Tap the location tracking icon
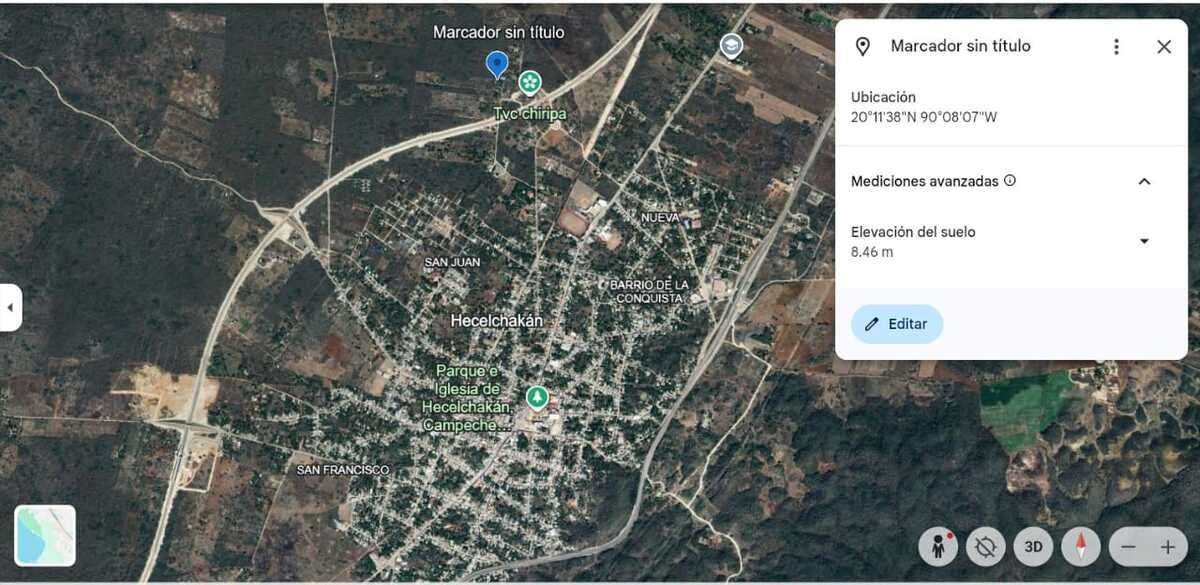Viewport: 1200px width, 585px height. (x=985, y=547)
